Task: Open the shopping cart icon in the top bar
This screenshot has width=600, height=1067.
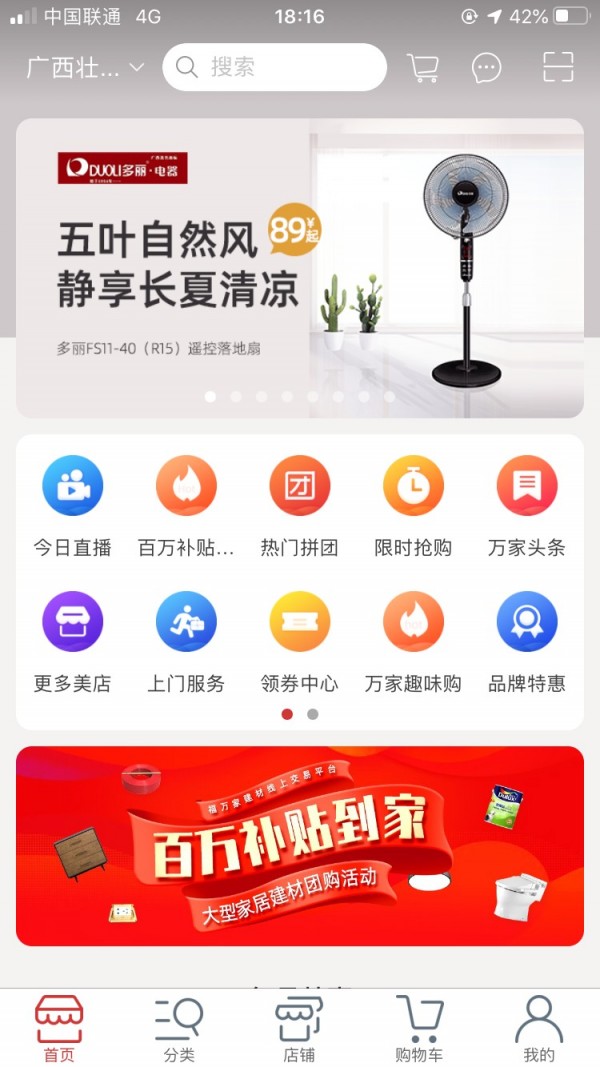Action: (423, 68)
